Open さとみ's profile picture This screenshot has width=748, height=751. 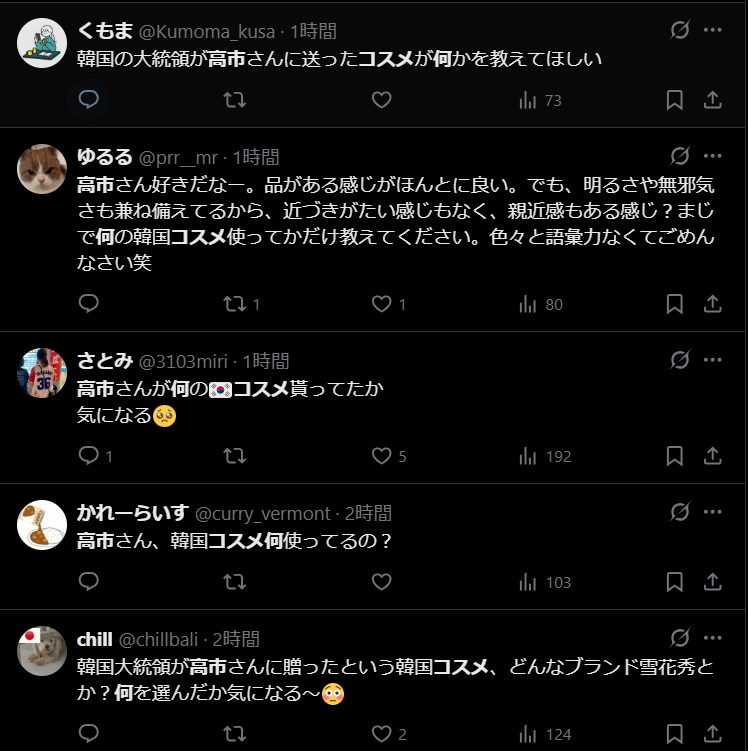(42, 374)
